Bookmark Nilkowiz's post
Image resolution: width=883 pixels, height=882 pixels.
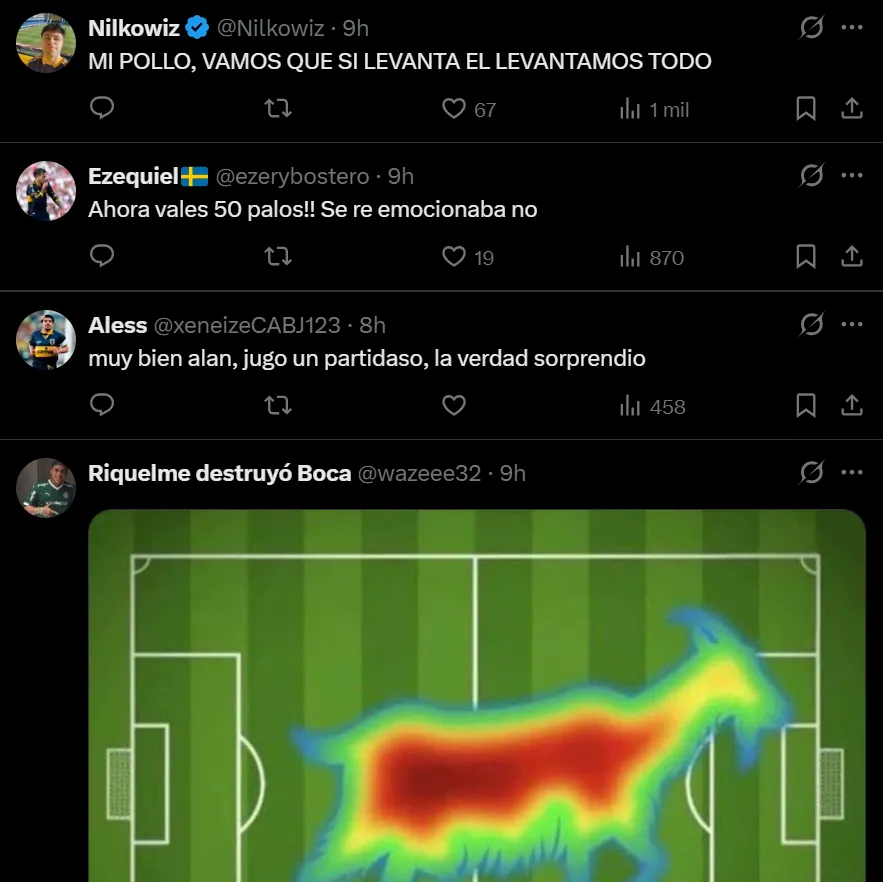coord(806,109)
